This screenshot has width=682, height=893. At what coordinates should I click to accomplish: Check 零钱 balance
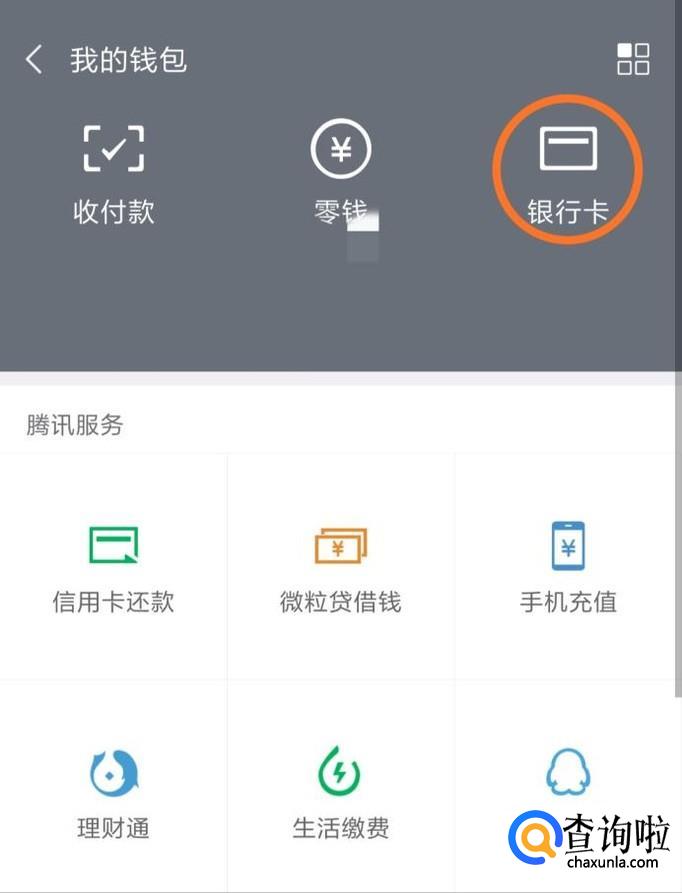click(x=340, y=172)
